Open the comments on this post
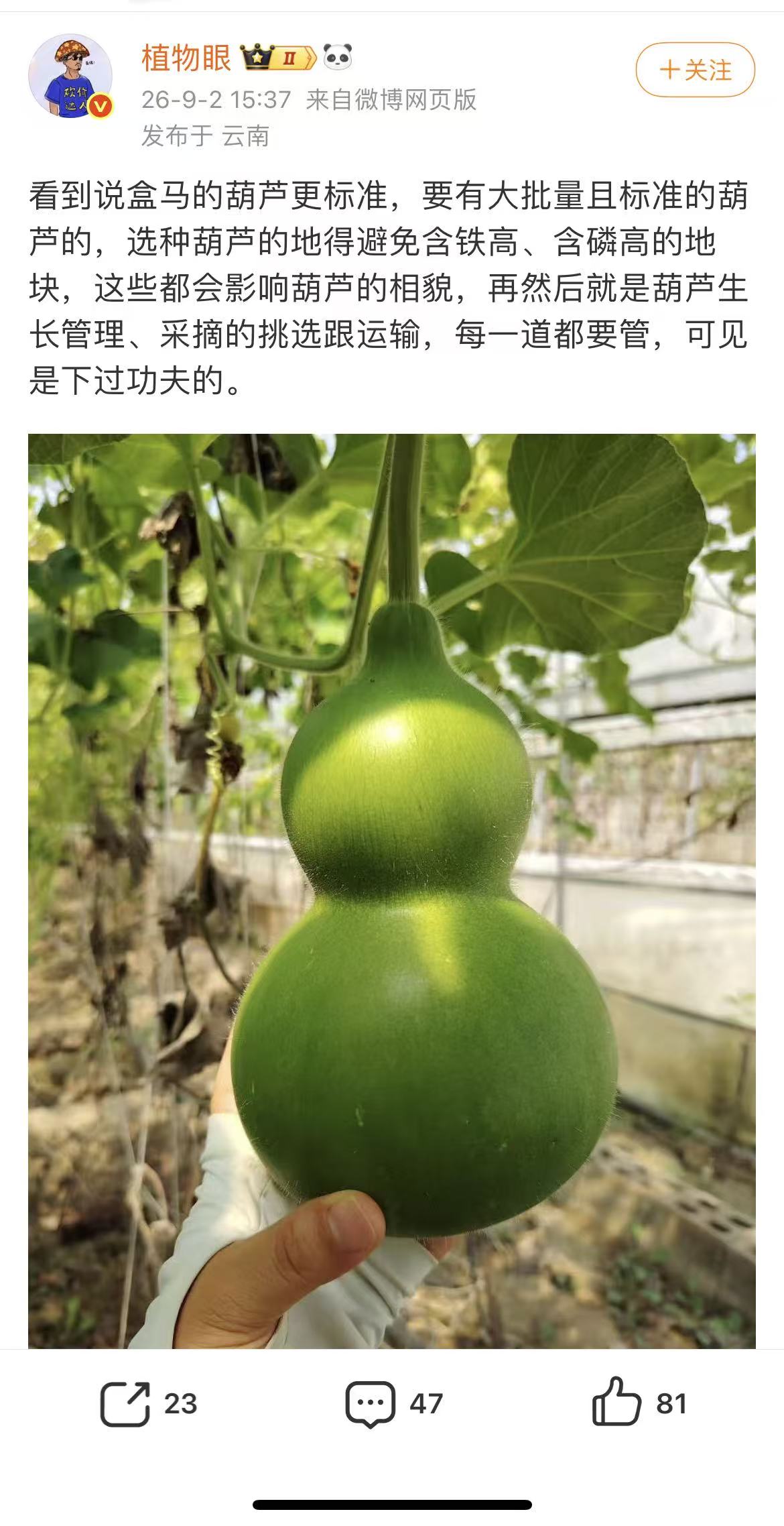The width and height of the screenshot is (784, 1526). (394, 1403)
